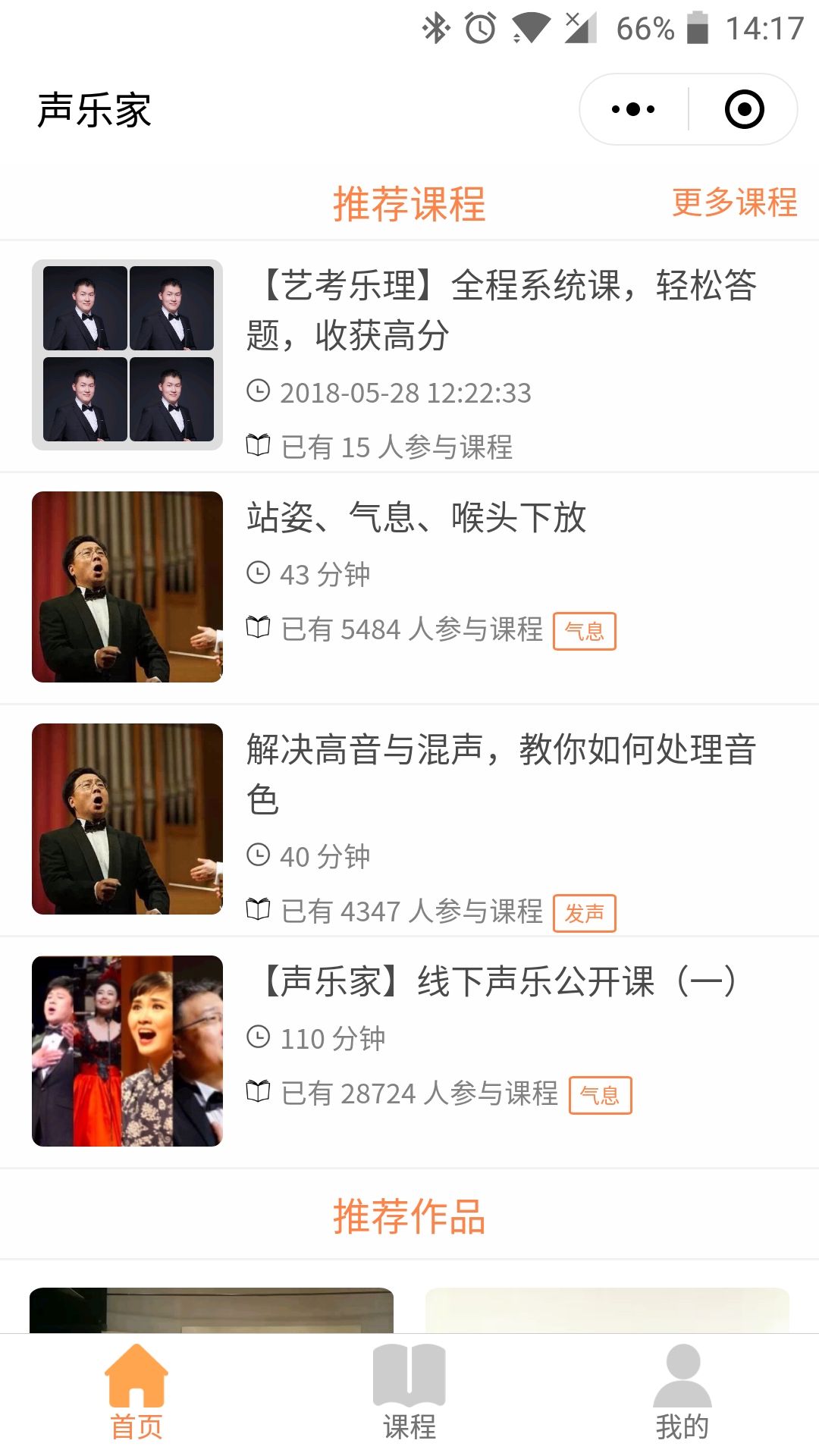Go to the 首页 tab
819x1456 pixels.
(x=136, y=1392)
